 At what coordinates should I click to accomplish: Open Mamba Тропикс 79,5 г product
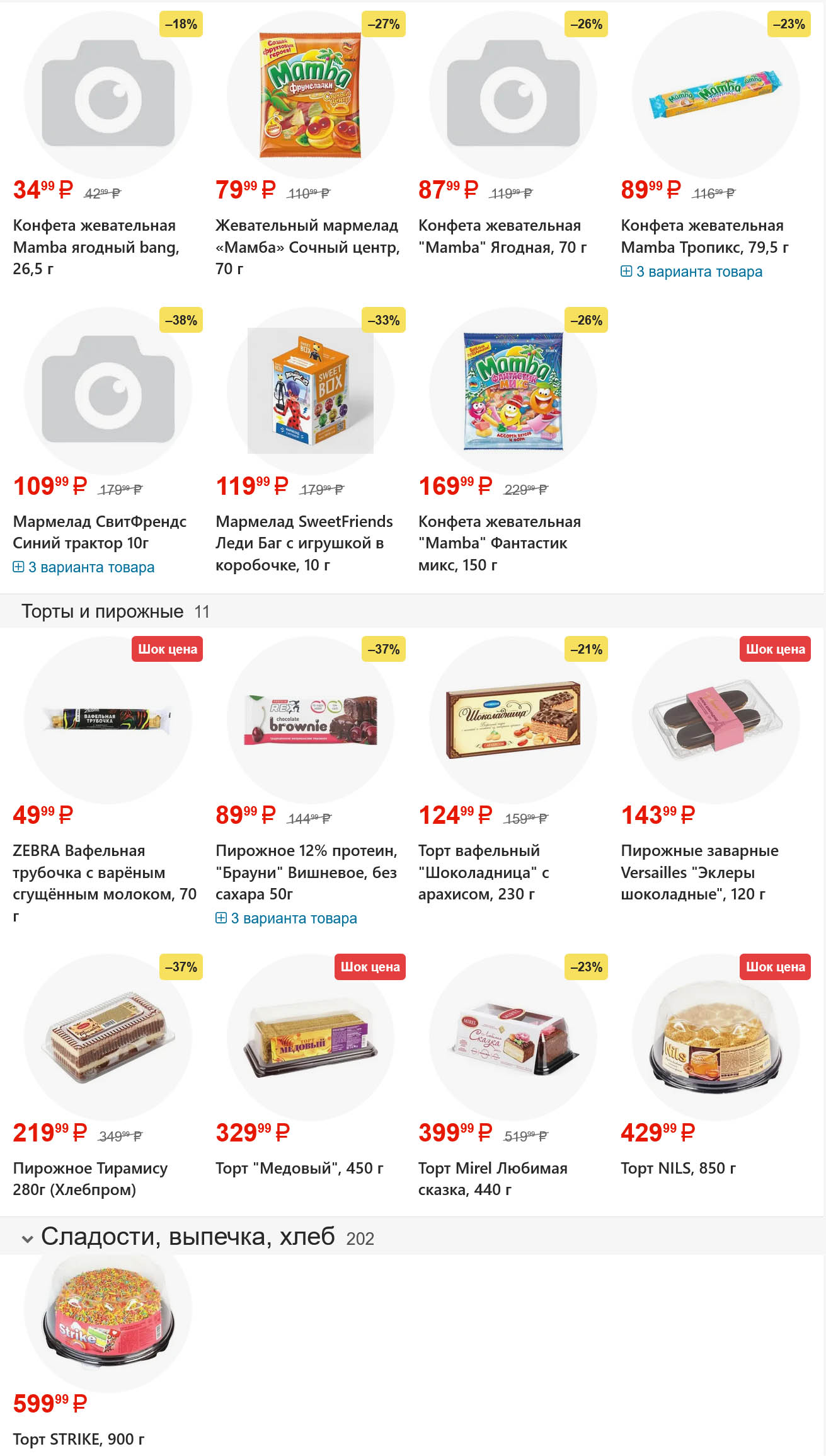pos(704,236)
